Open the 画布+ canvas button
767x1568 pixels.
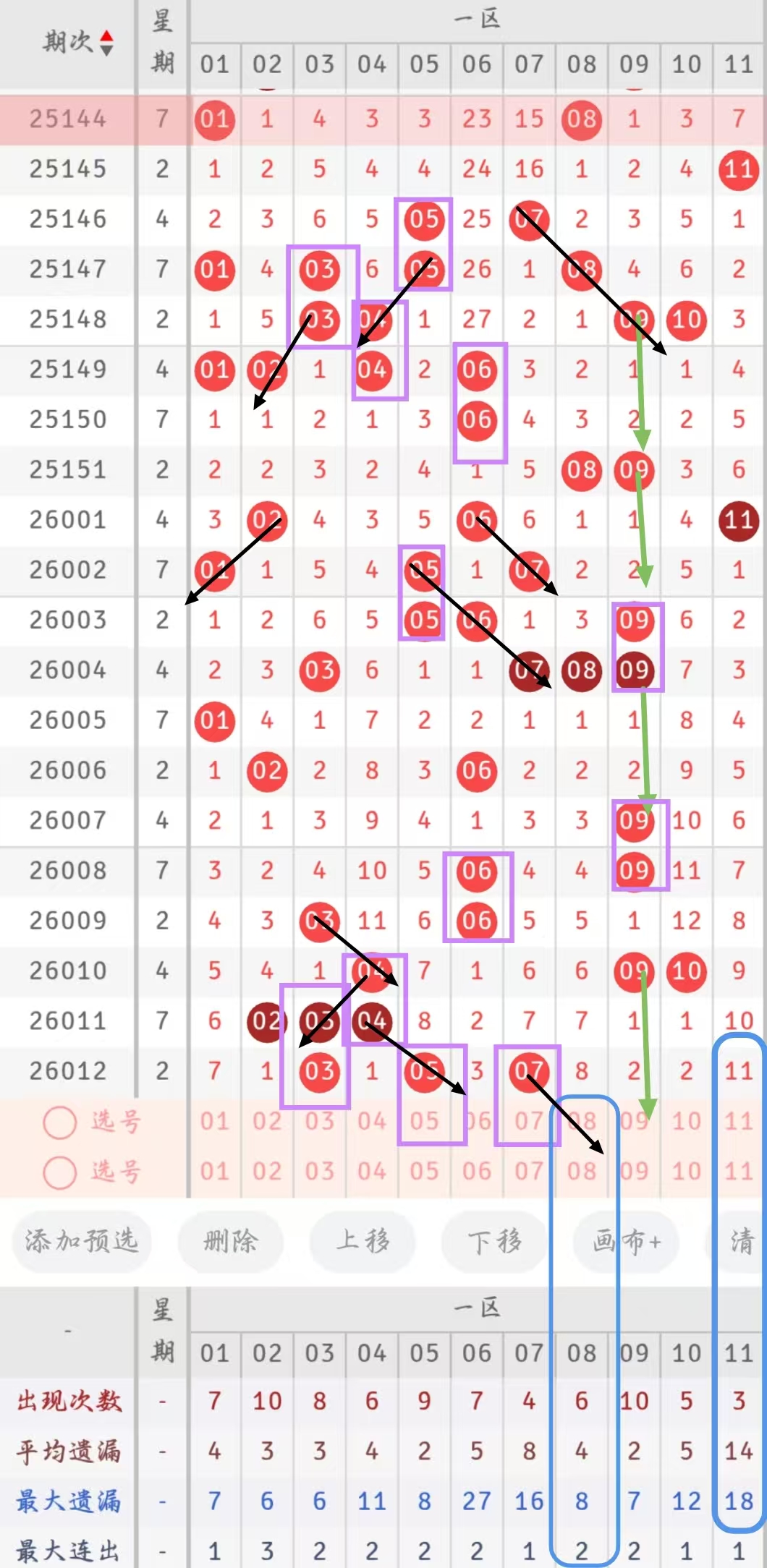627,1242
